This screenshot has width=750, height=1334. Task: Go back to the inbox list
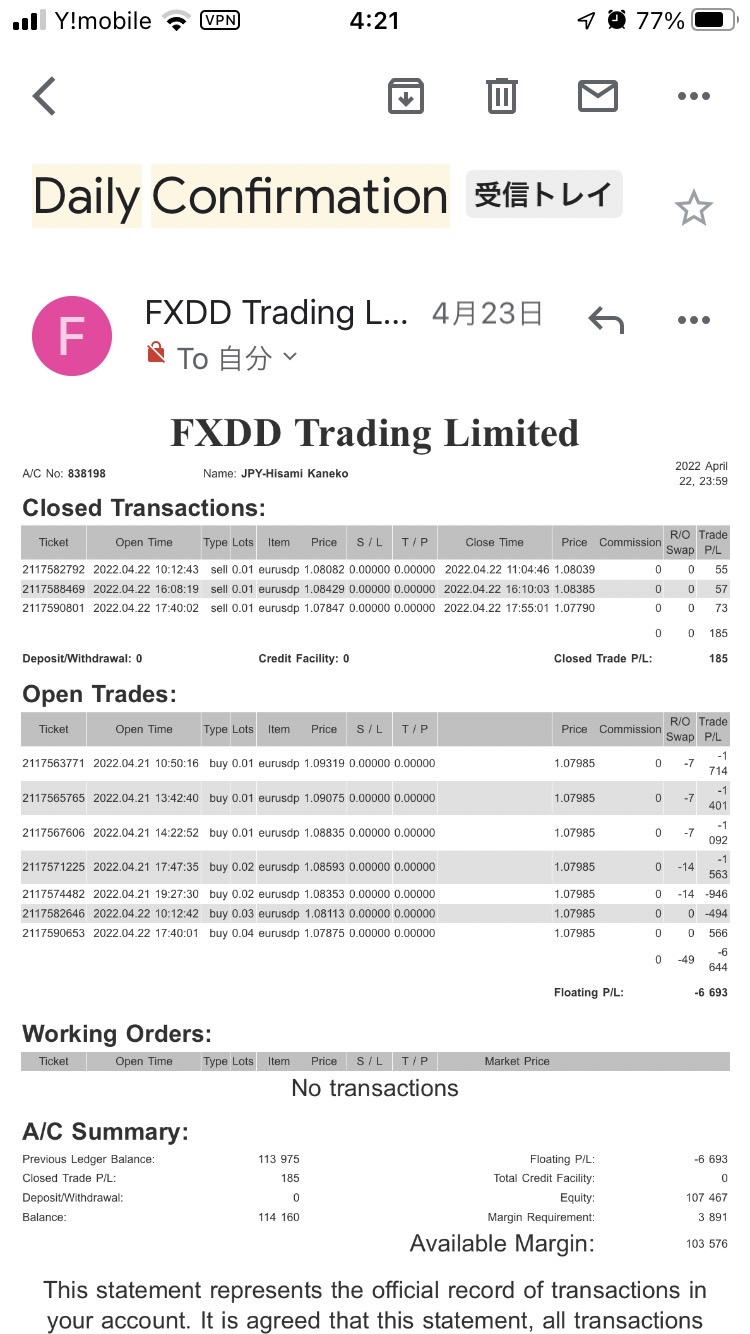pyautogui.click(x=45, y=96)
